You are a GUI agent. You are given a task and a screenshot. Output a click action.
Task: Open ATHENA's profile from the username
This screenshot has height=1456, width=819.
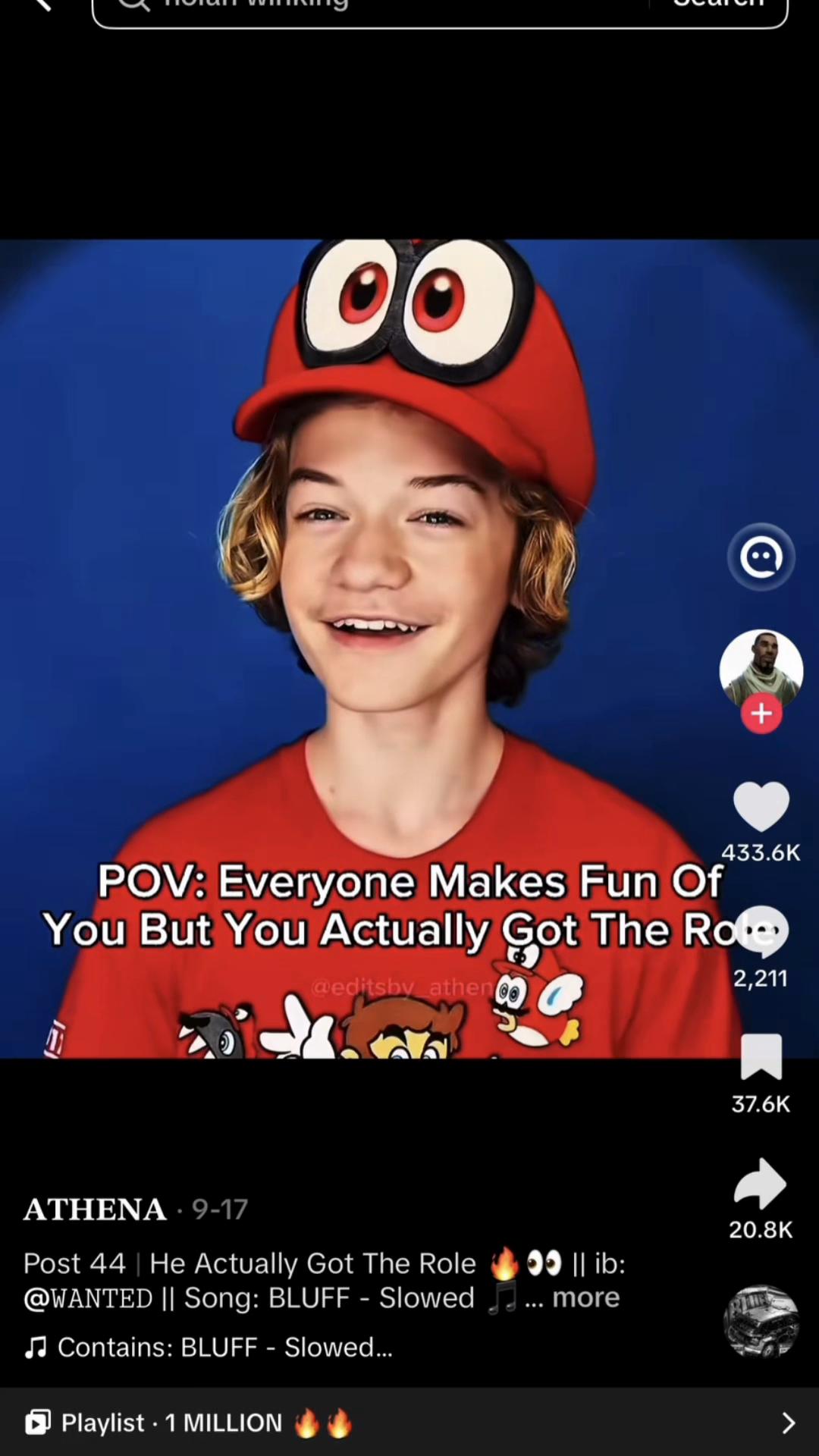click(x=95, y=1210)
